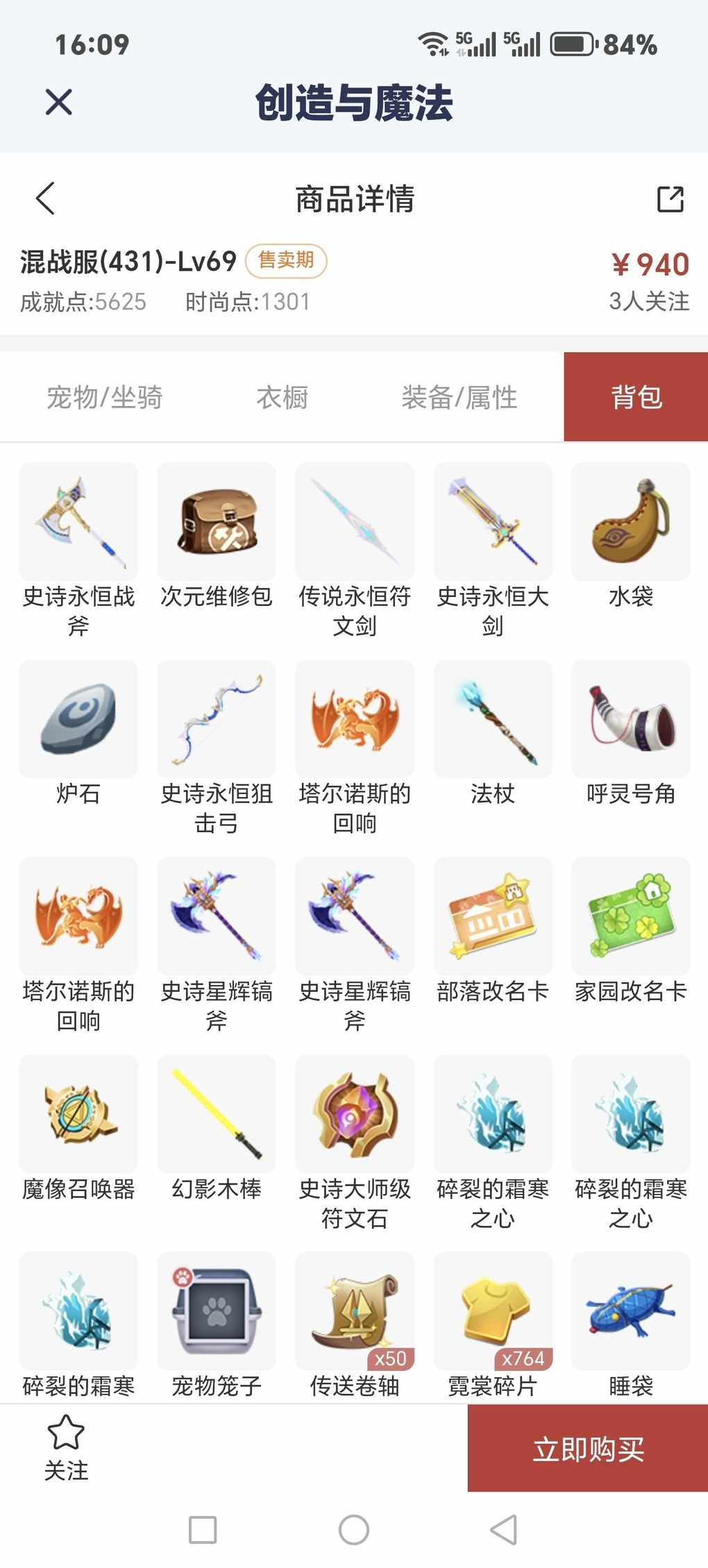View the 呼灵号角 item
The image size is (708, 1568).
point(630,719)
